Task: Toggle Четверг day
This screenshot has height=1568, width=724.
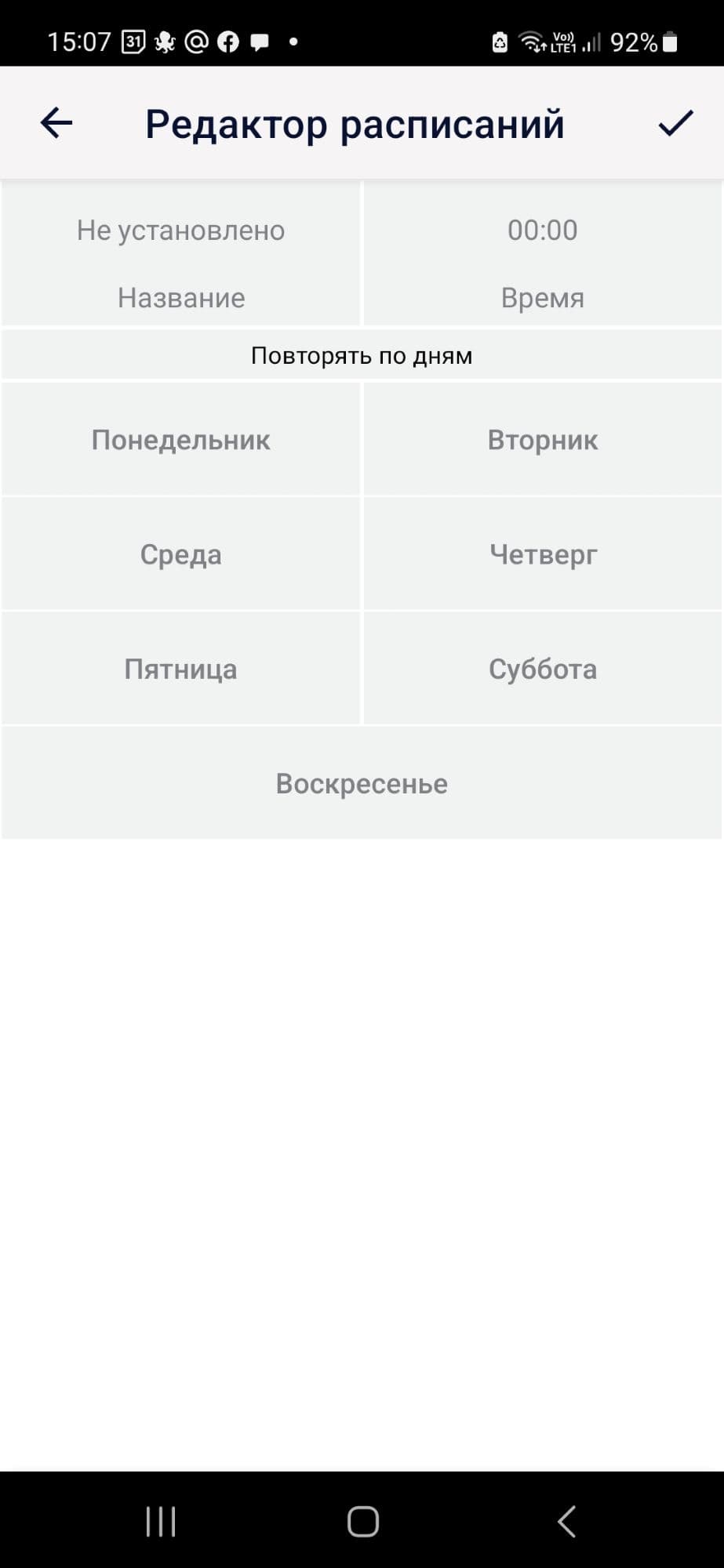Action: click(x=542, y=554)
